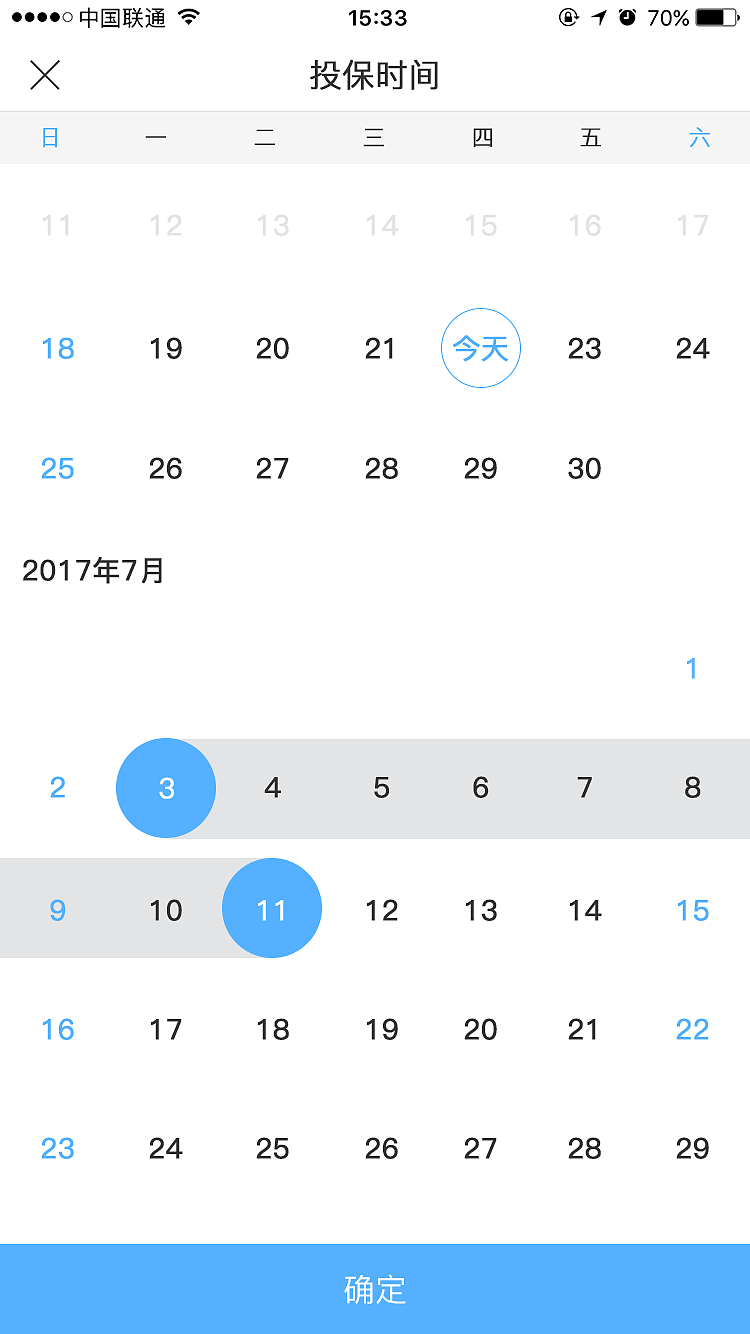The width and height of the screenshot is (750, 1334).
Task: Tap the 2017年7月 month label
Action: point(95,570)
